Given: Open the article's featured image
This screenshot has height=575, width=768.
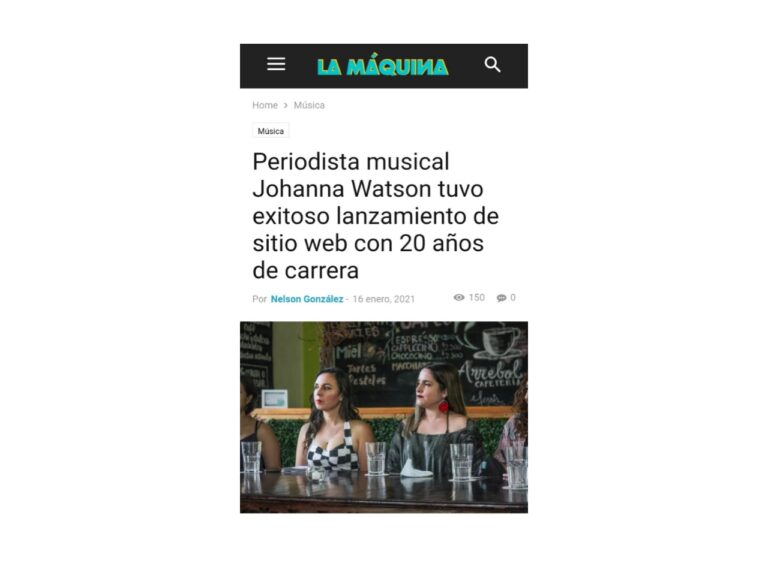Looking at the screenshot, I should (x=384, y=416).
